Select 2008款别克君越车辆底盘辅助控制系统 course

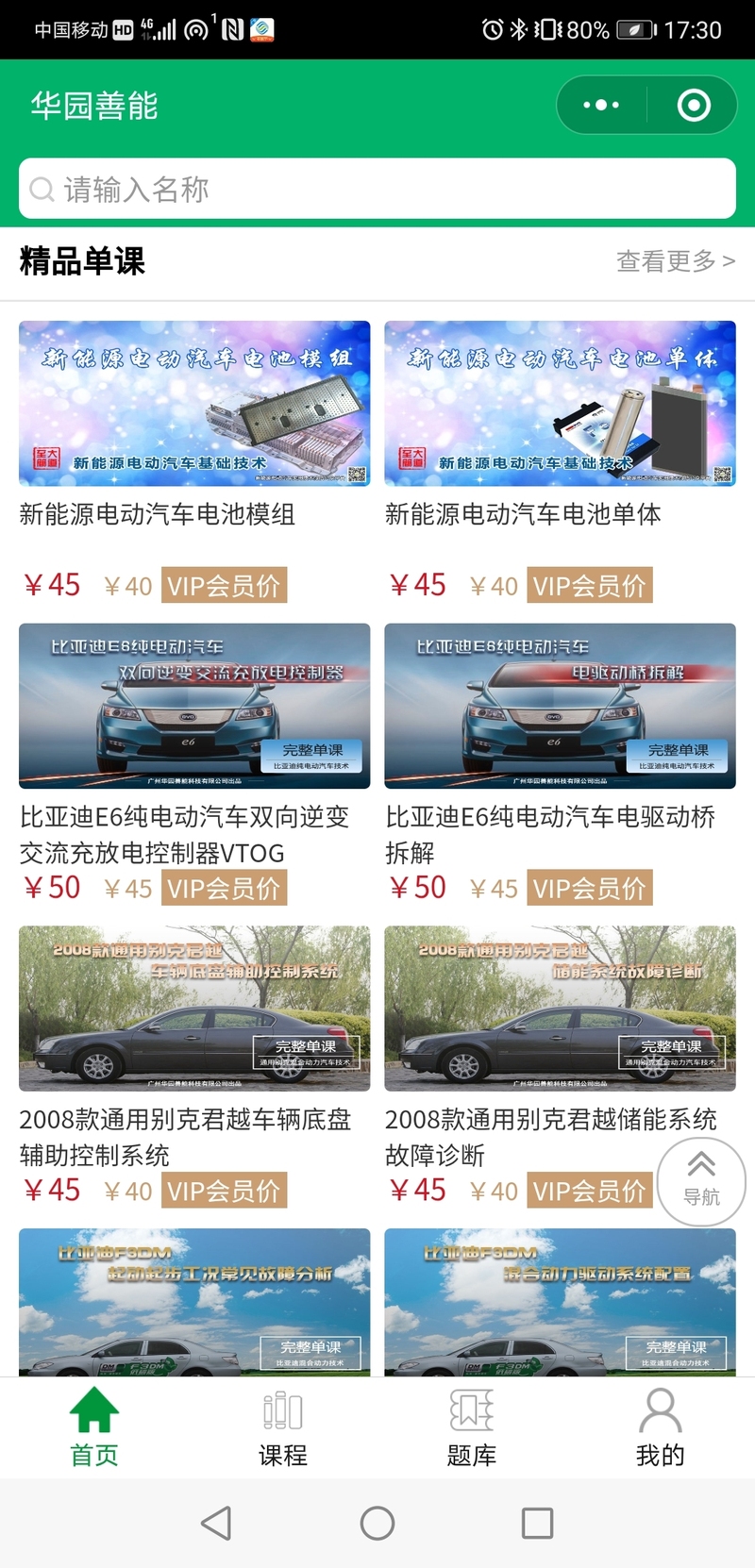194,1009
